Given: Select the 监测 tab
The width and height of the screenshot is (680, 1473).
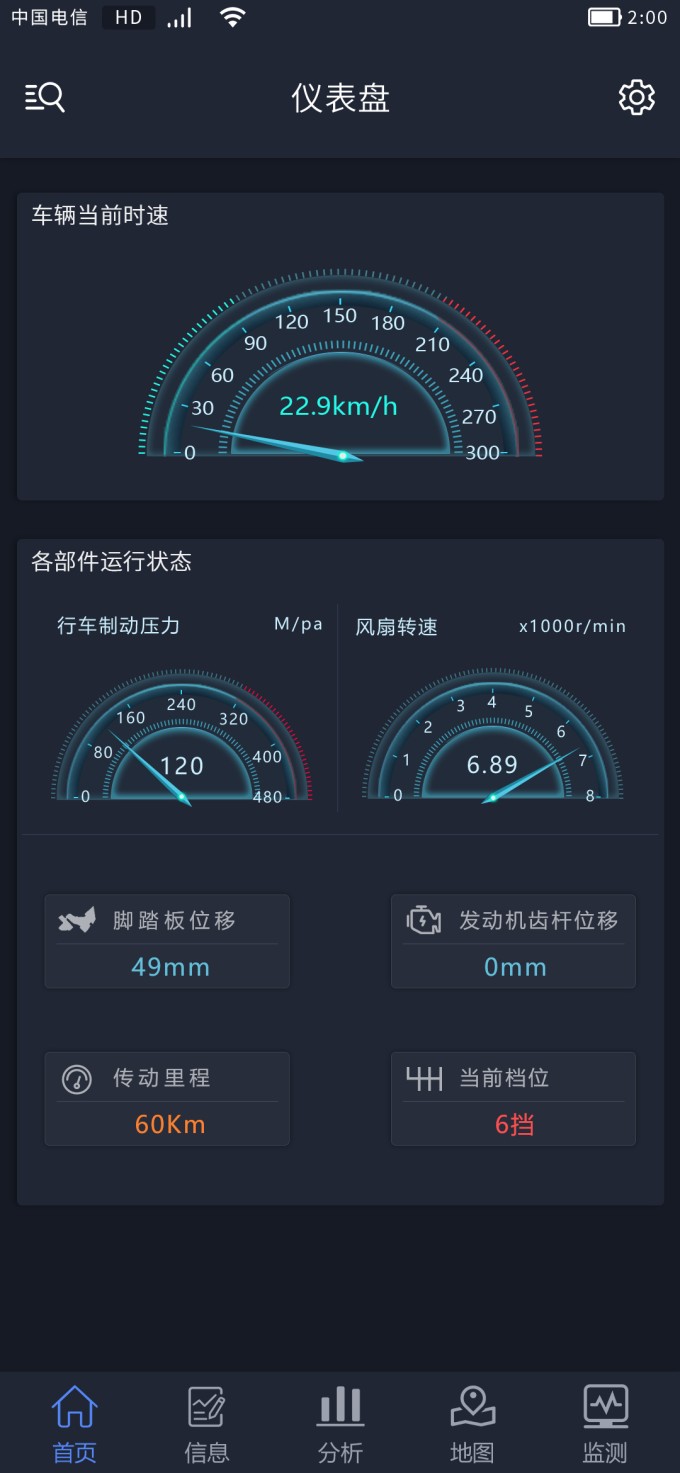Looking at the screenshot, I should (x=605, y=1424).
